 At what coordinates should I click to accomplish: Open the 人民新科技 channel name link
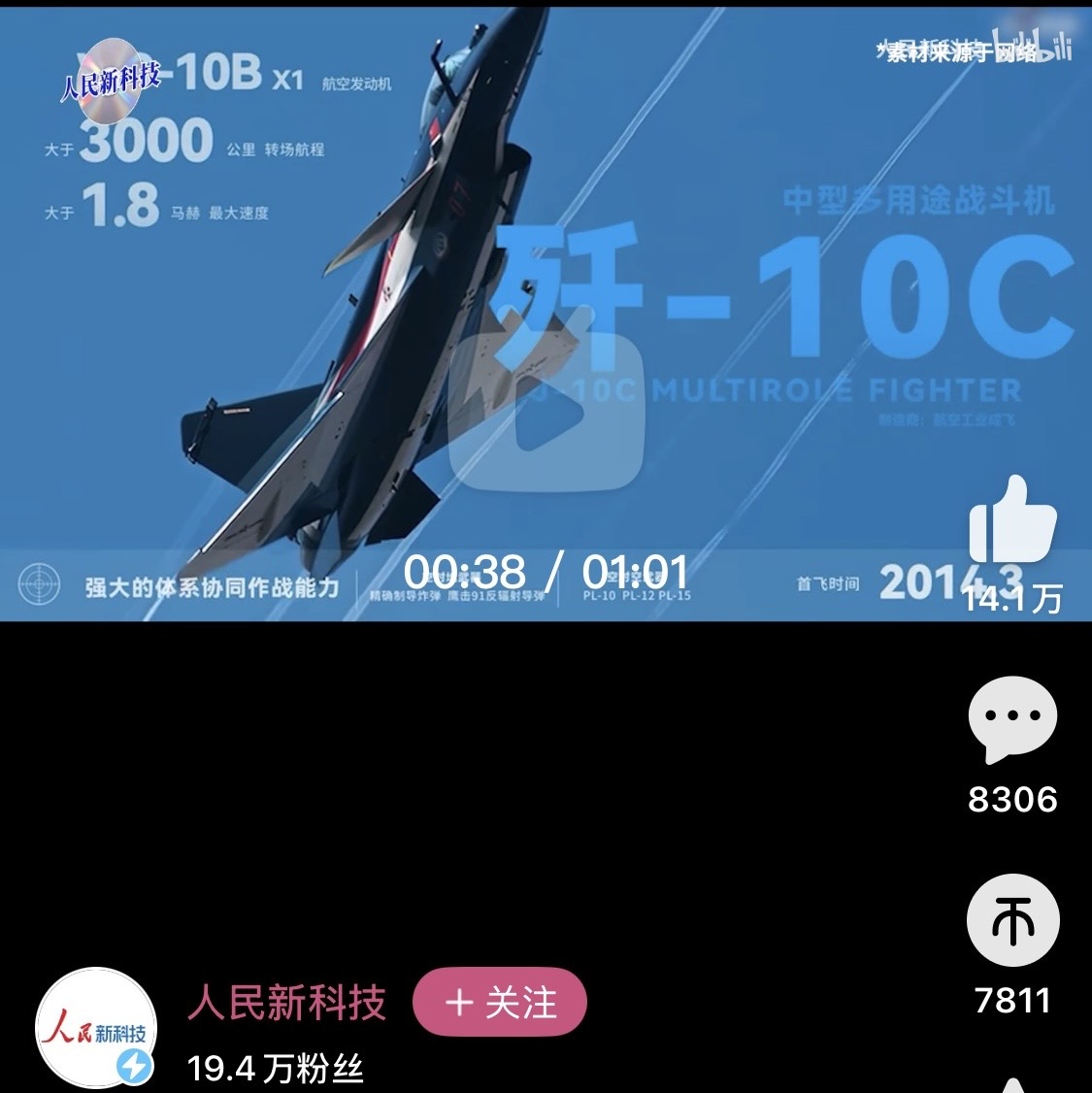tap(287, 1002)
